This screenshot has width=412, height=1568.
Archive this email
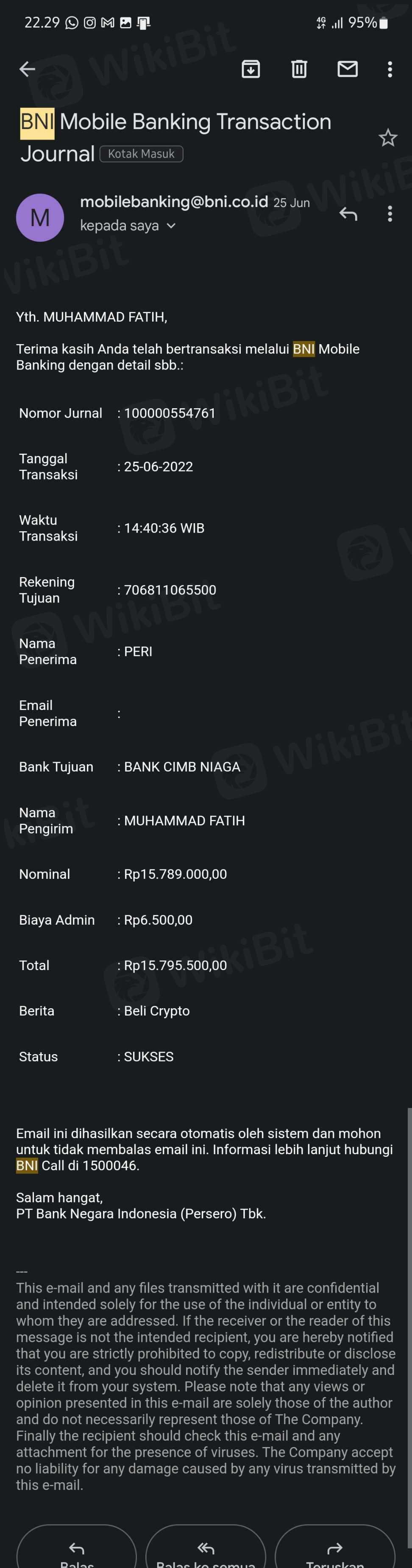tap(251, 70)
